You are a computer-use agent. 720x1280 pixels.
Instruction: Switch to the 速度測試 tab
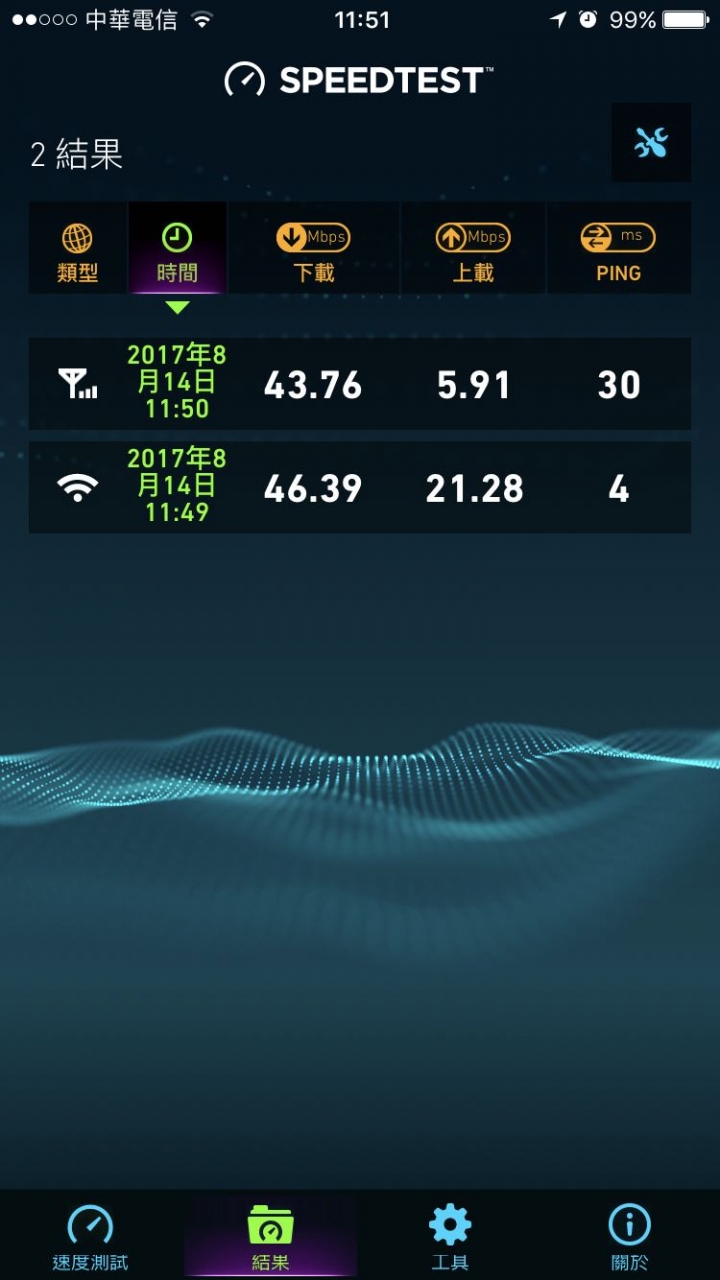(x=90, y=1235)
